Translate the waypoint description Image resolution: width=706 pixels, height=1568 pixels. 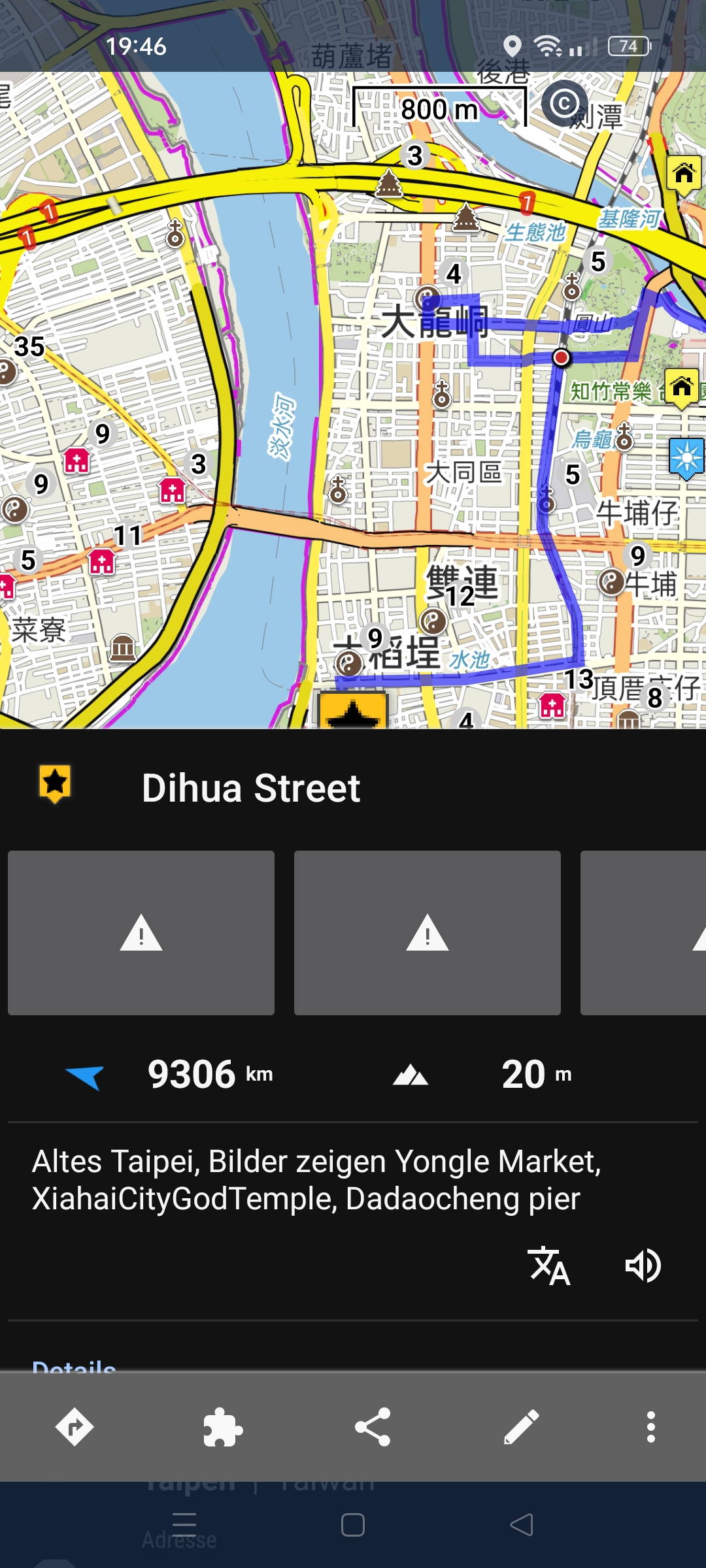(549, 1266)
